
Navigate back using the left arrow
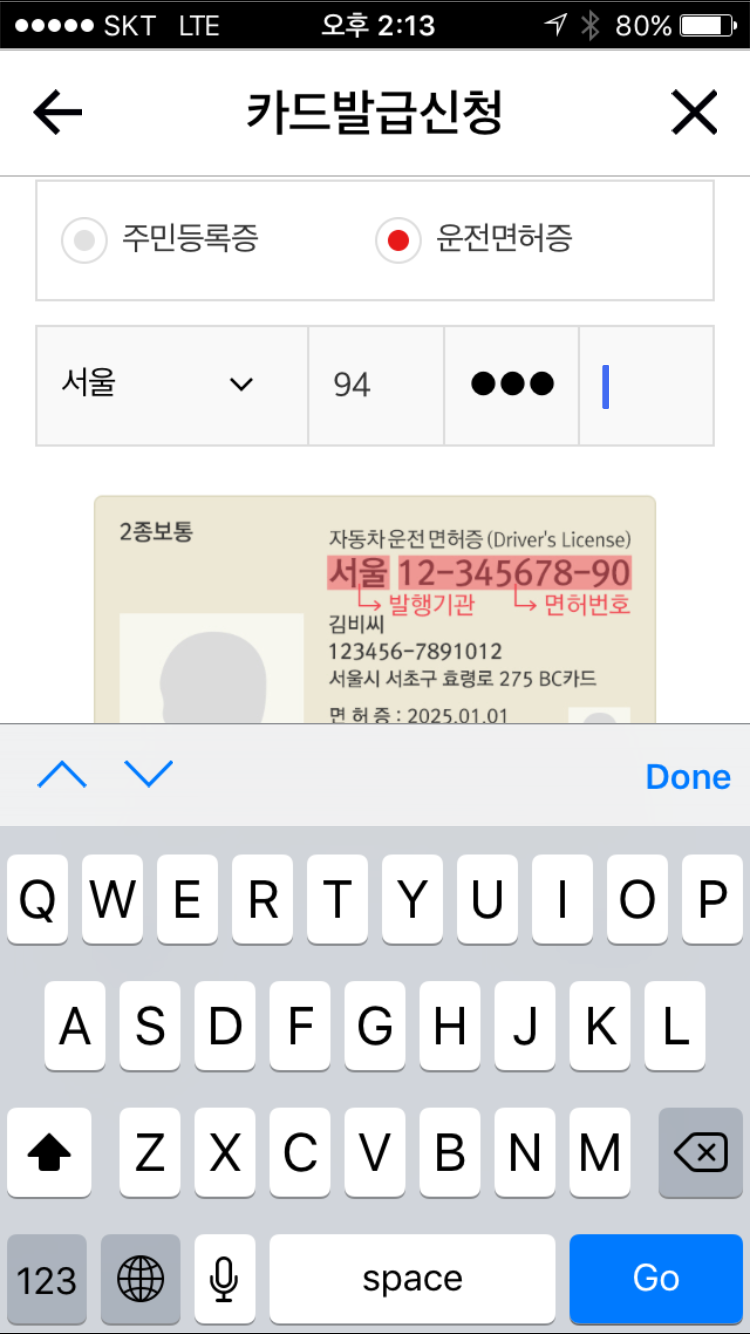coord(56,111)
